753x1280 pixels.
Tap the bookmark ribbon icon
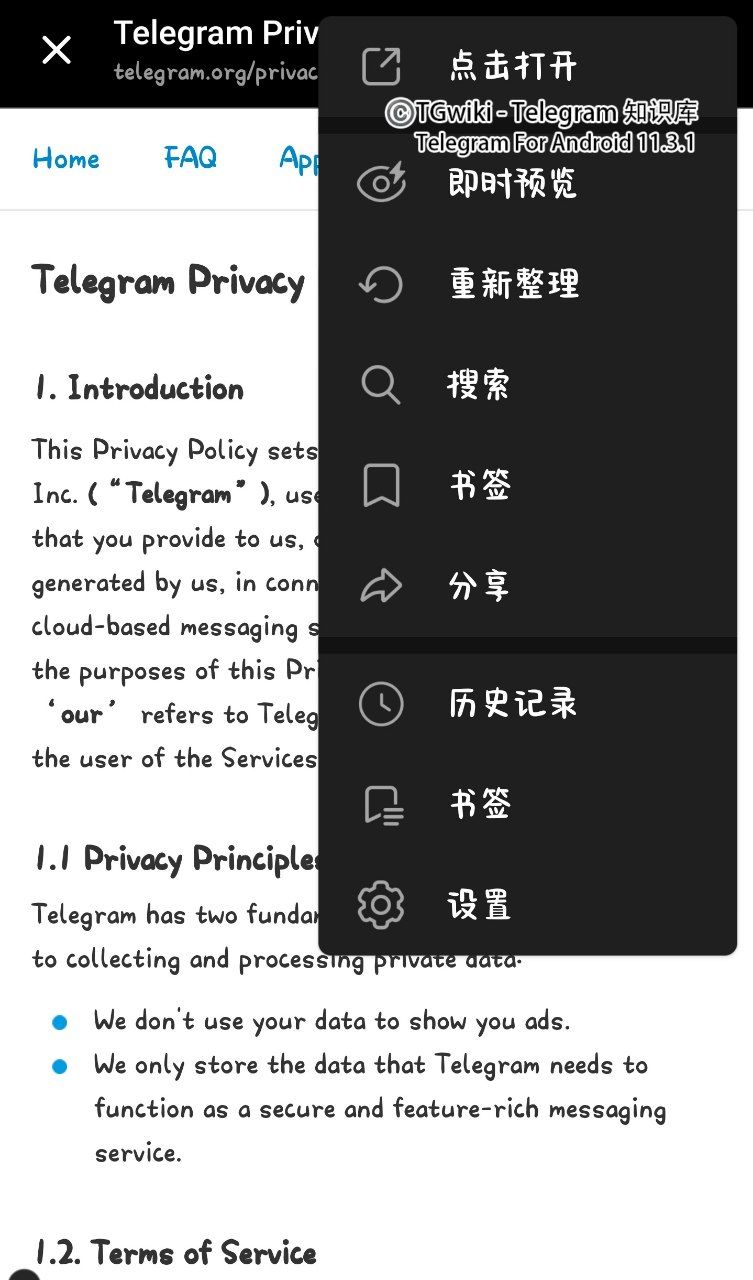coord(381,484)
